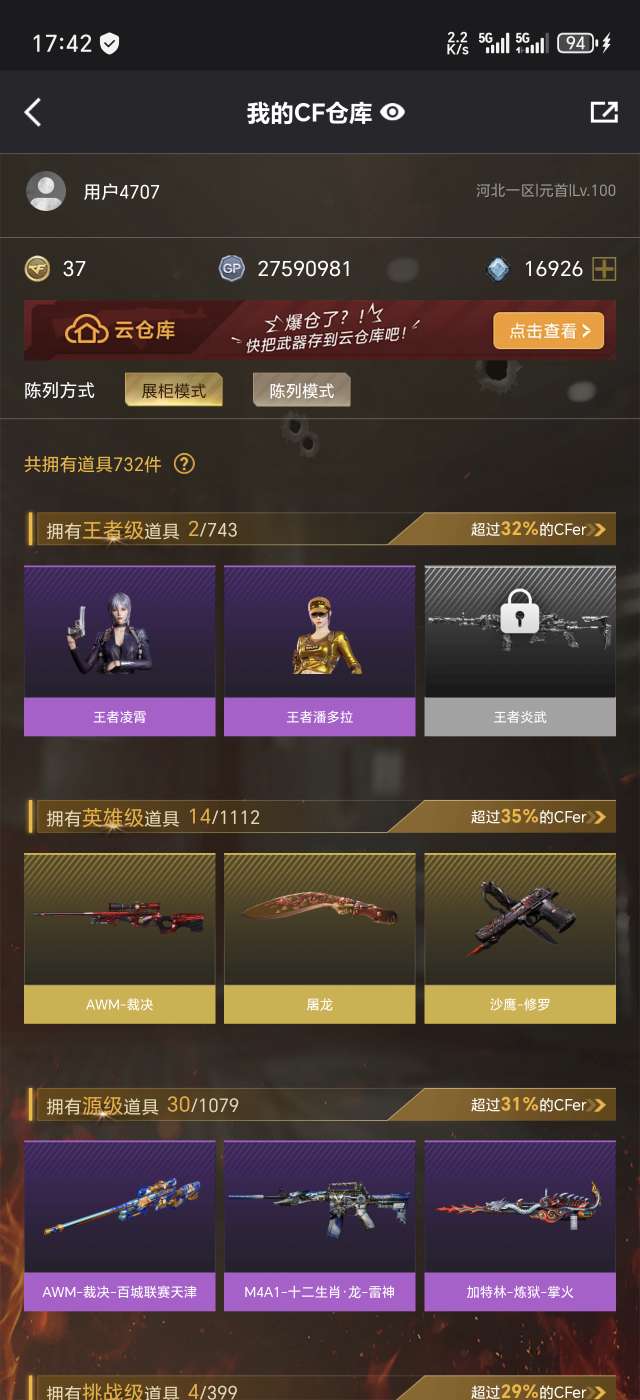Select the 屠龙 knife card
Screen dimensions: 640x1400
coord(320,937)
